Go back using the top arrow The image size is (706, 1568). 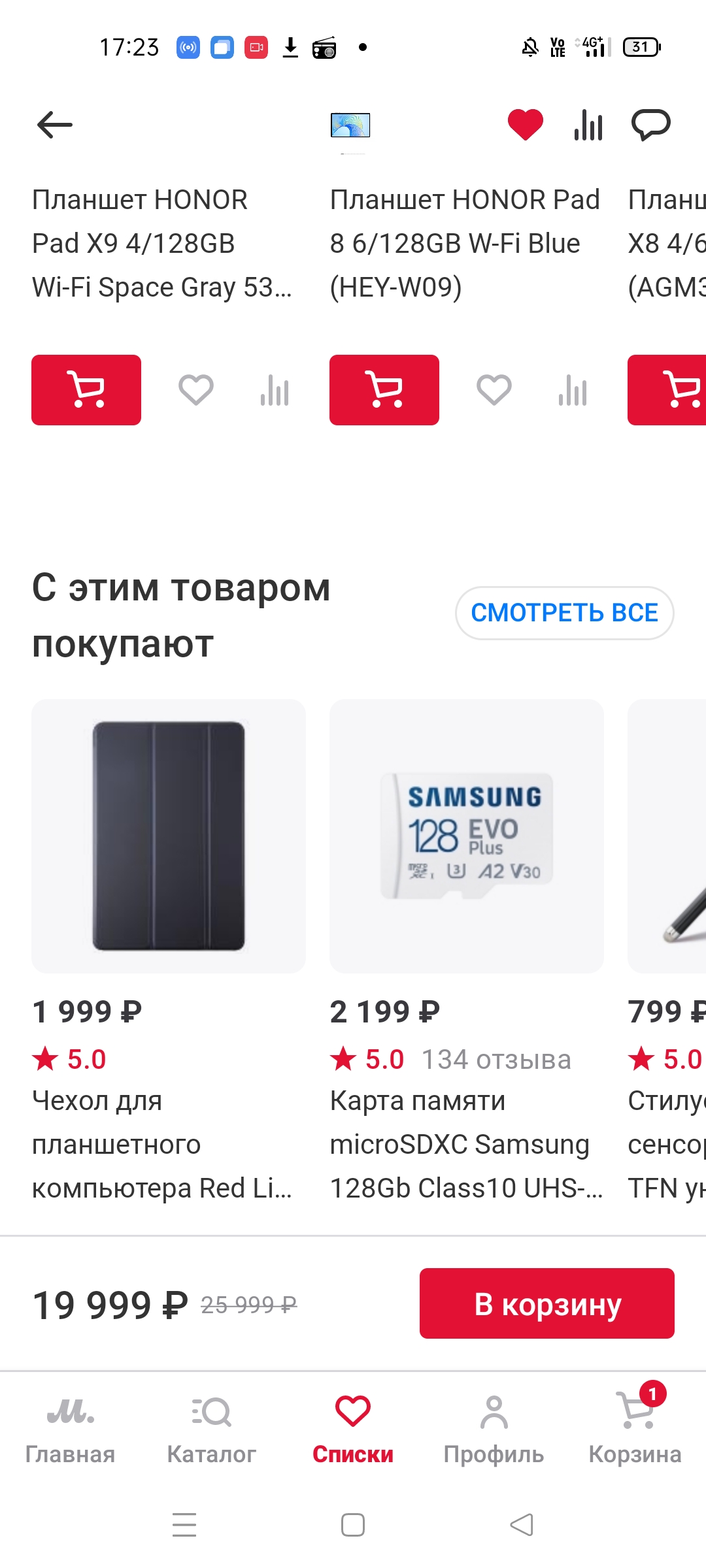[55, 125]
